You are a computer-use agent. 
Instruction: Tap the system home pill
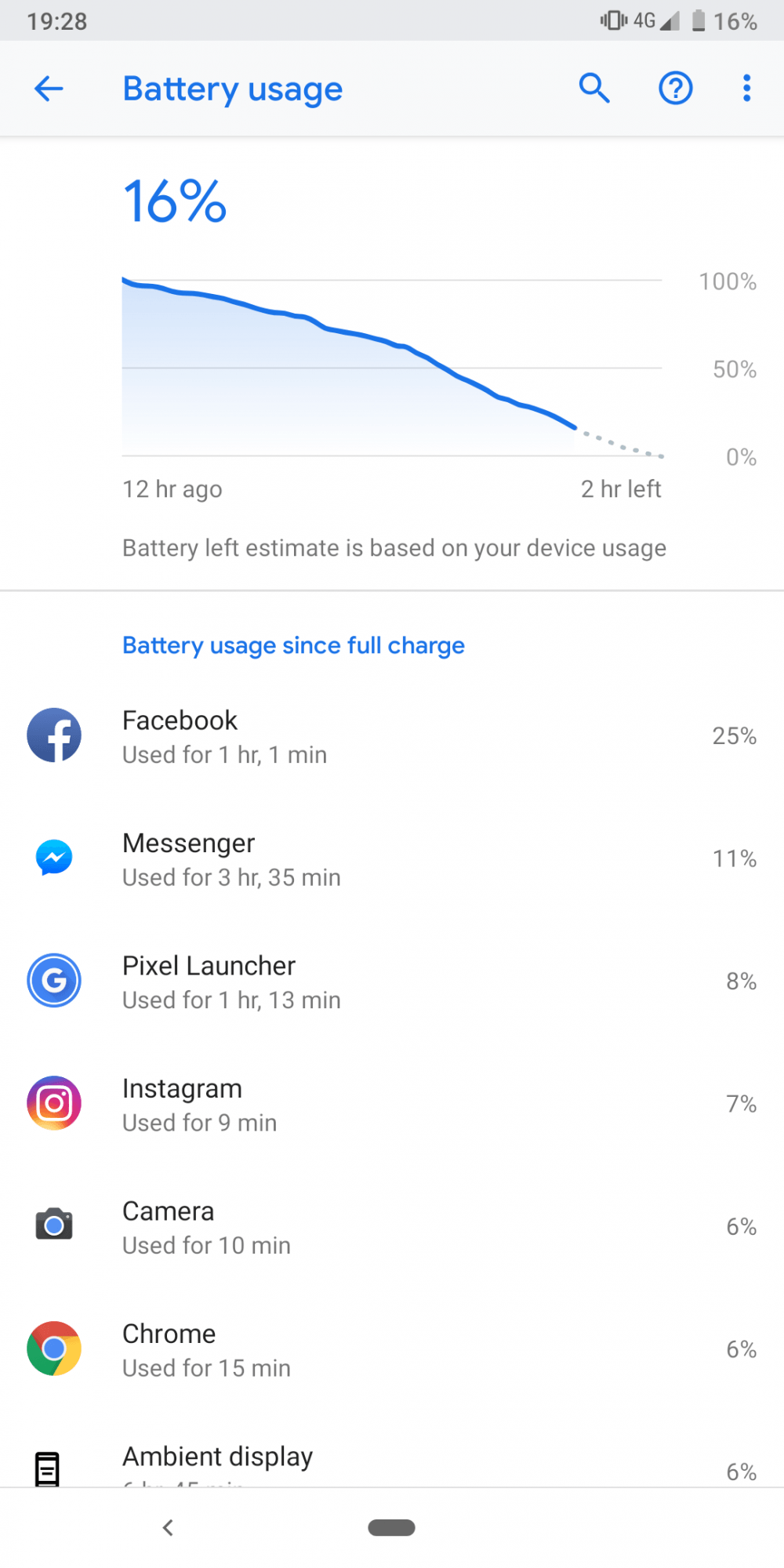391,1527
